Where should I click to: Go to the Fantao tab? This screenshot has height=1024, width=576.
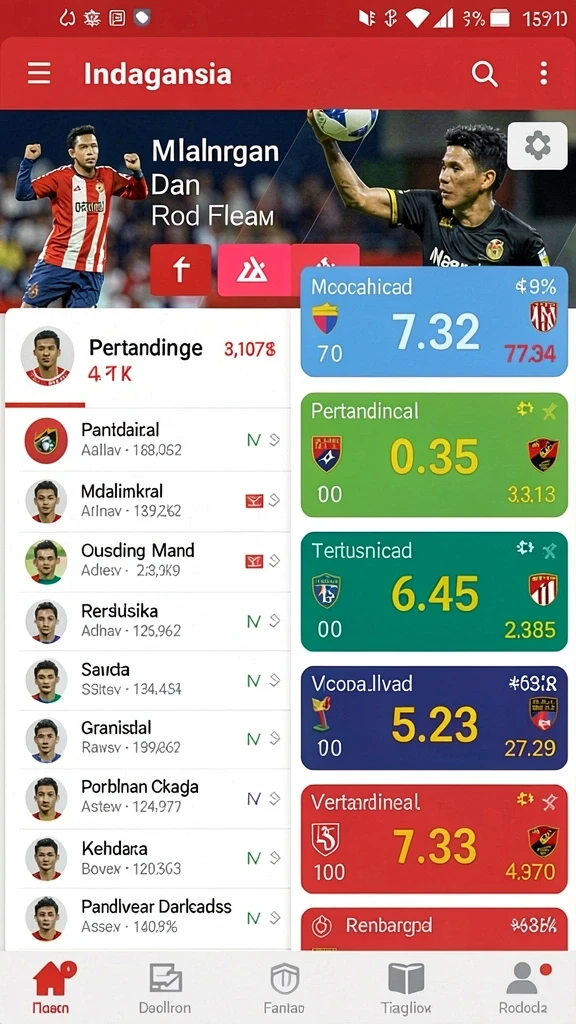284,987
